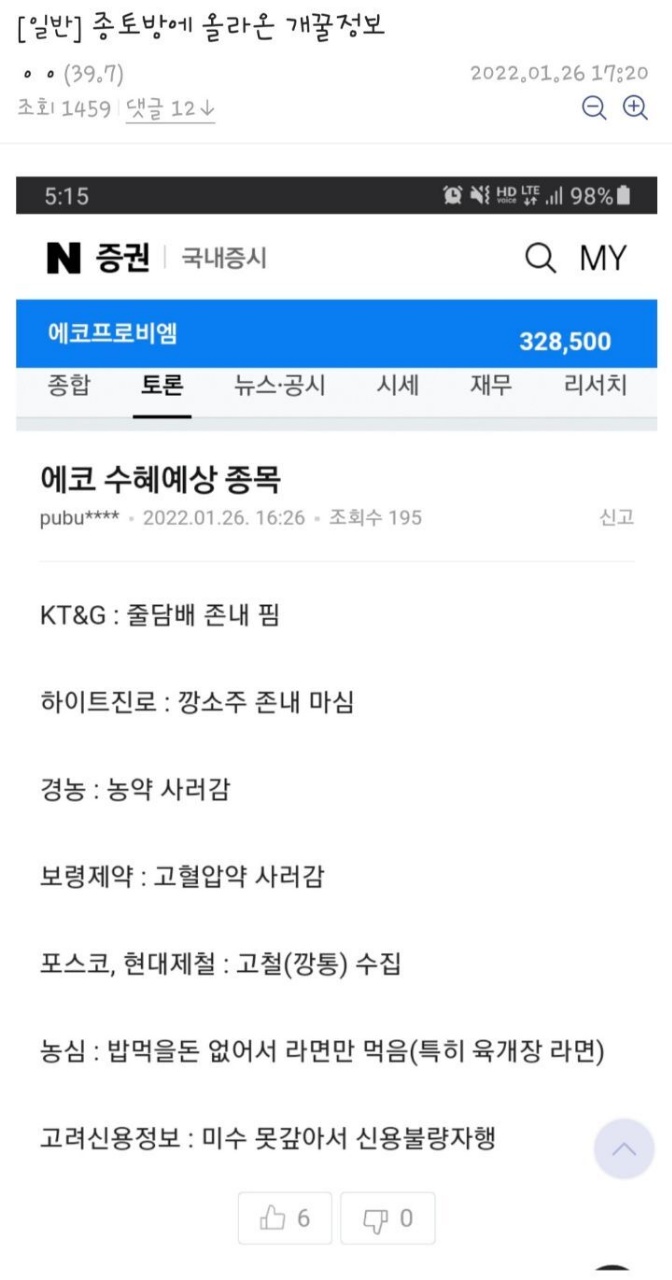This screenshot has width=672, height=1280.
Task: Tap the zoom in magnifier icon
Action: click(635, 108)
